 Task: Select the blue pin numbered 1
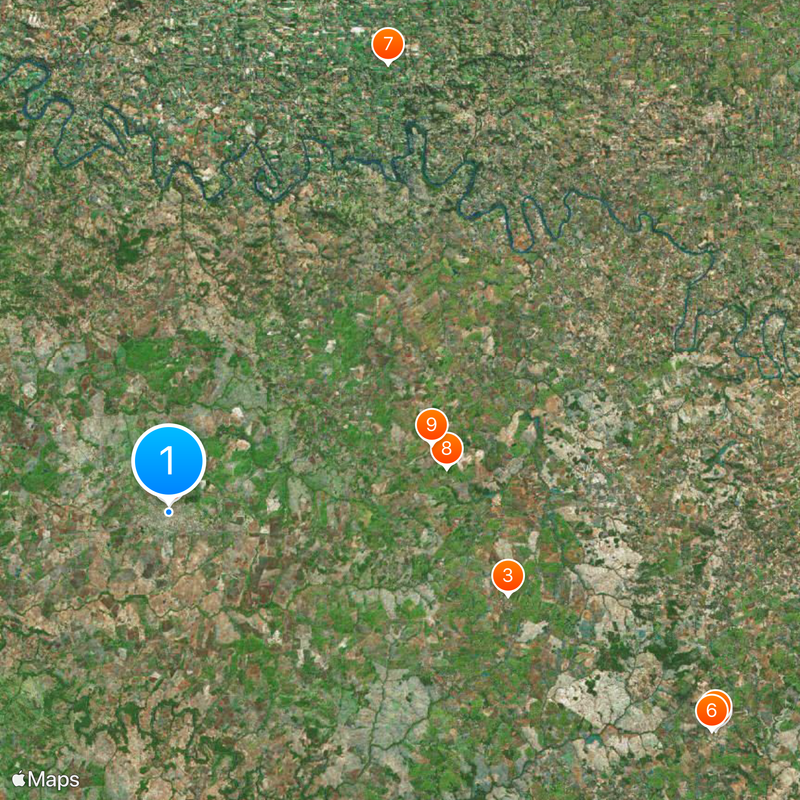click(169, 461)
